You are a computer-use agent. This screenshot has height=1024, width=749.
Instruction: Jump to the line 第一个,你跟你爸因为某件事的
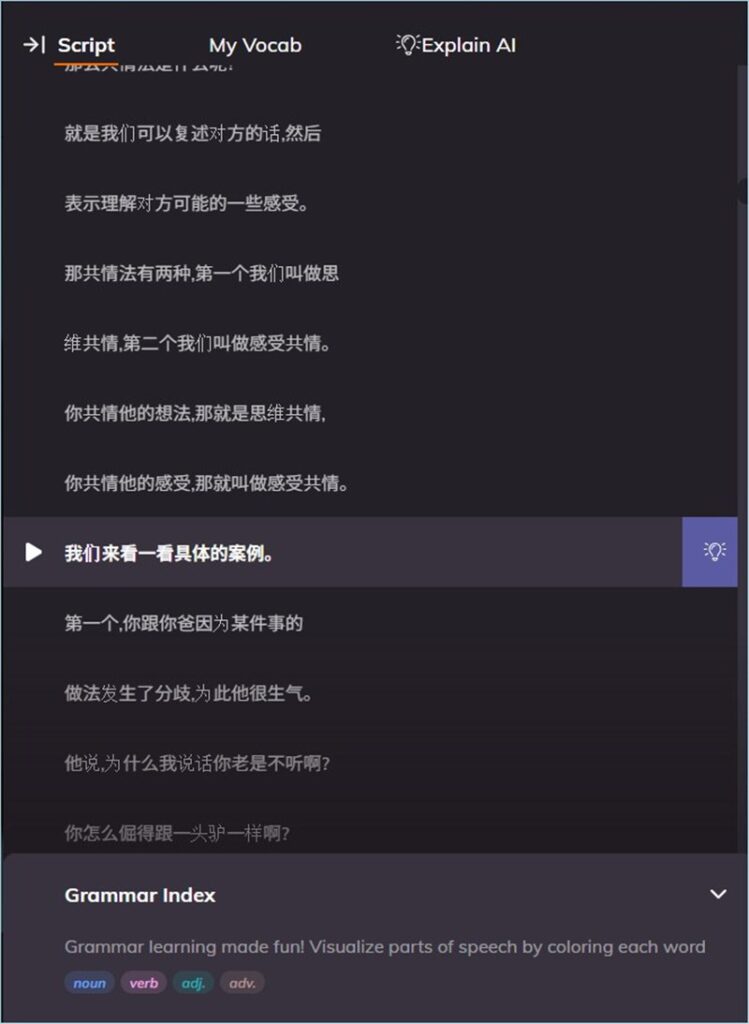pos(184,623)
